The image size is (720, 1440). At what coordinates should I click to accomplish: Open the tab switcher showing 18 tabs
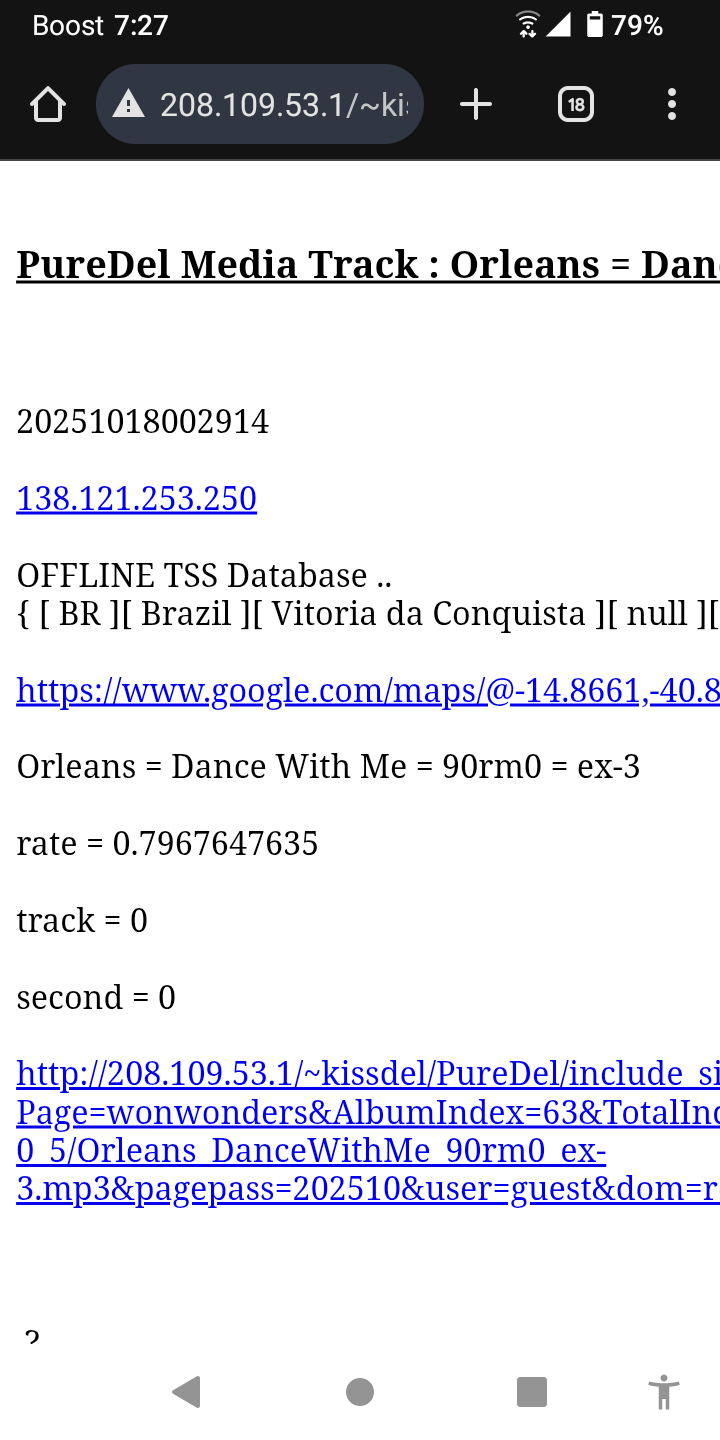pos(576,104)
